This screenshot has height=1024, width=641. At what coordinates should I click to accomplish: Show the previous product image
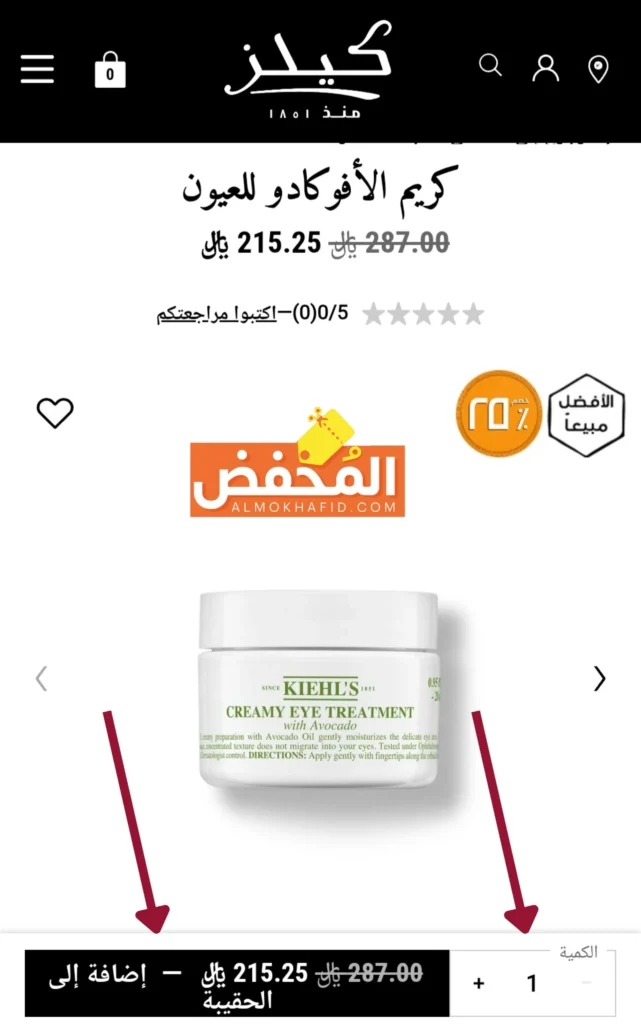point(41,679)
